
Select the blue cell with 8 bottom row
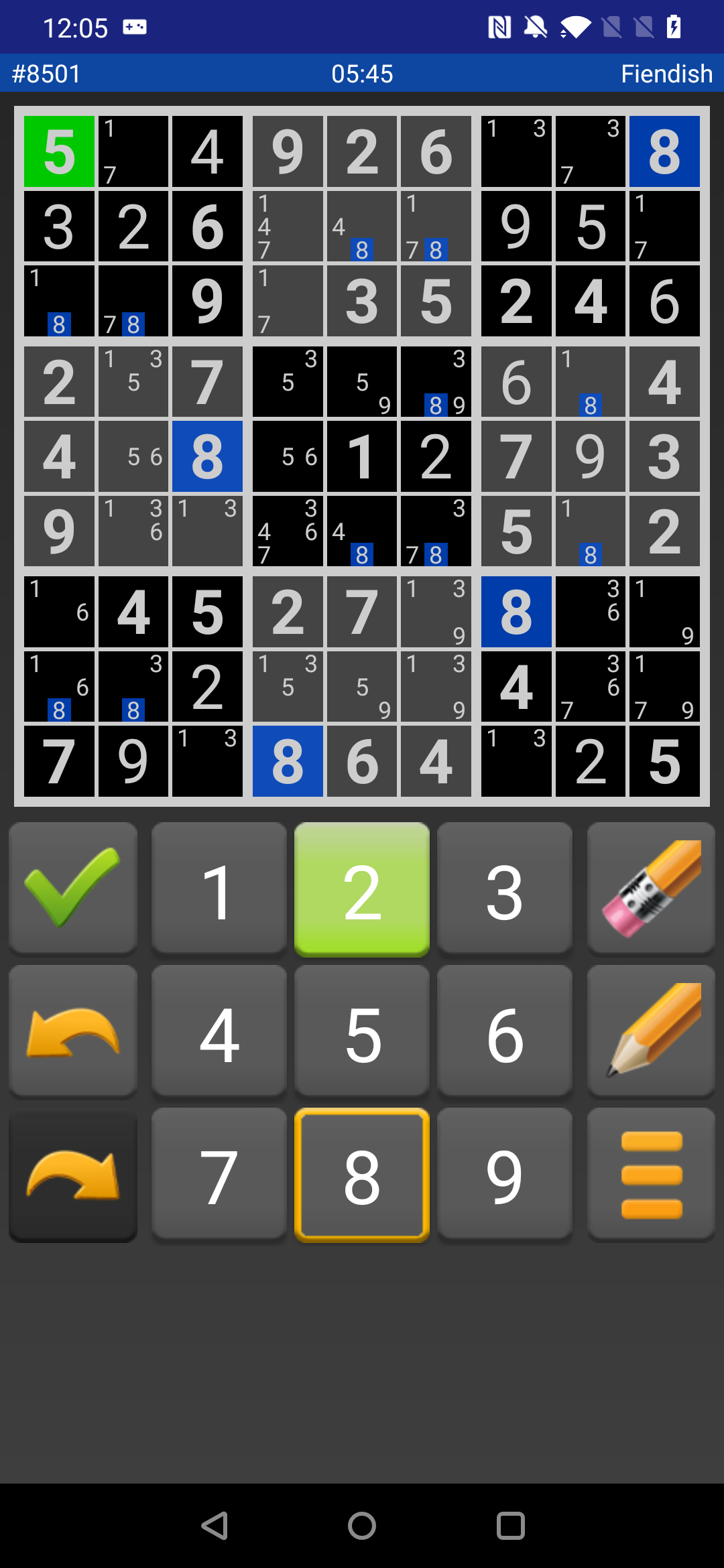(x=288, y=761)
